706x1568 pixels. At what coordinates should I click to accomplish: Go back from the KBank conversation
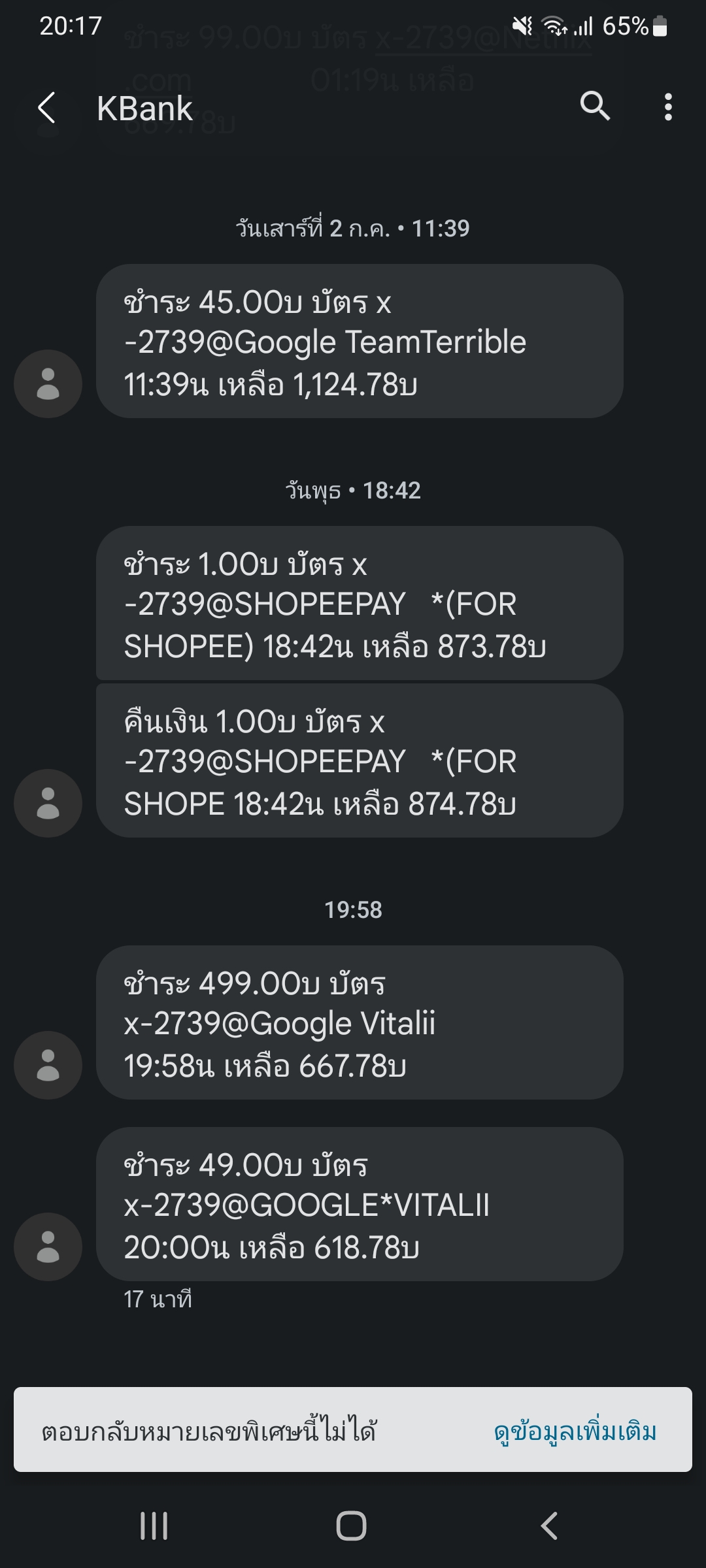(47, 108)
